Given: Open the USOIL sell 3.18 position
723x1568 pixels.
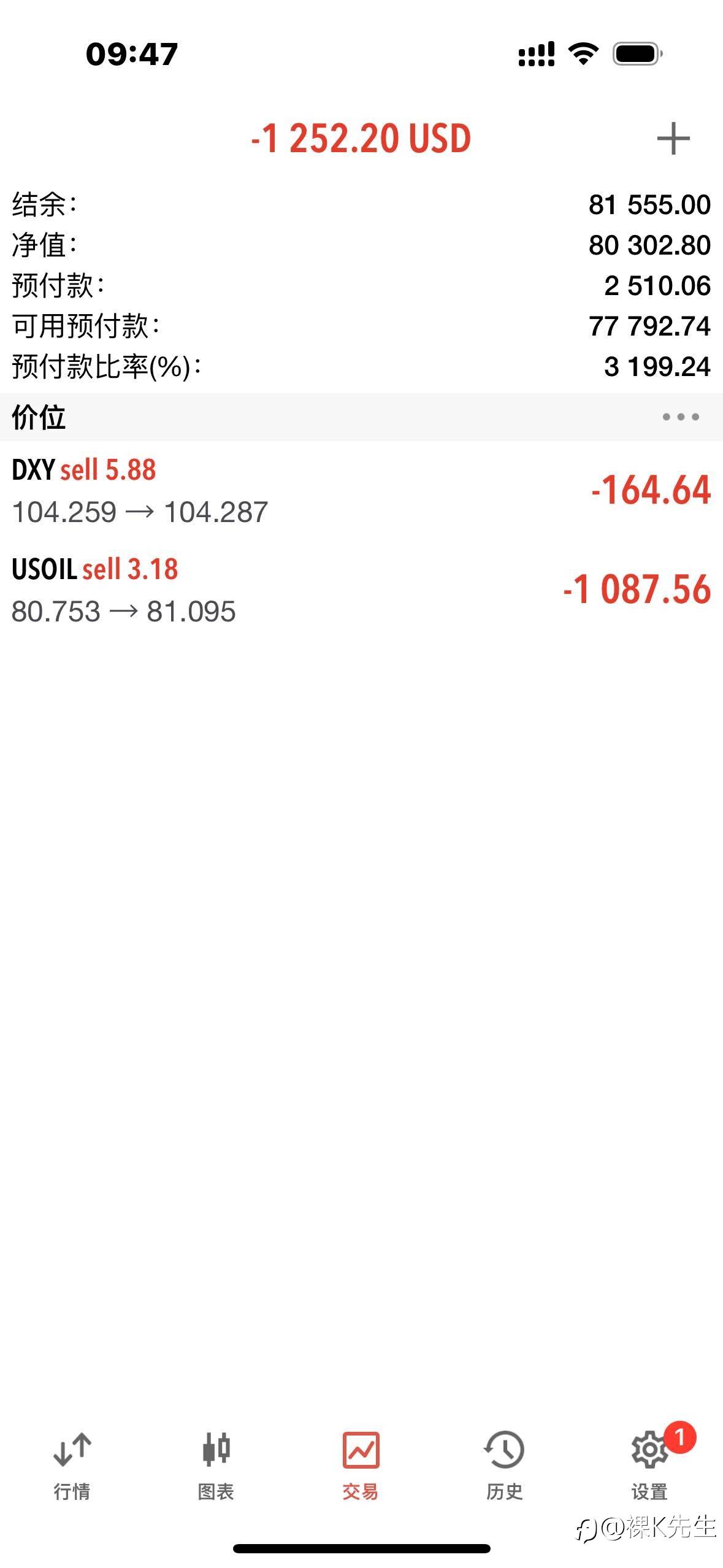Looking at the screenshot, I should pos(361,590).
